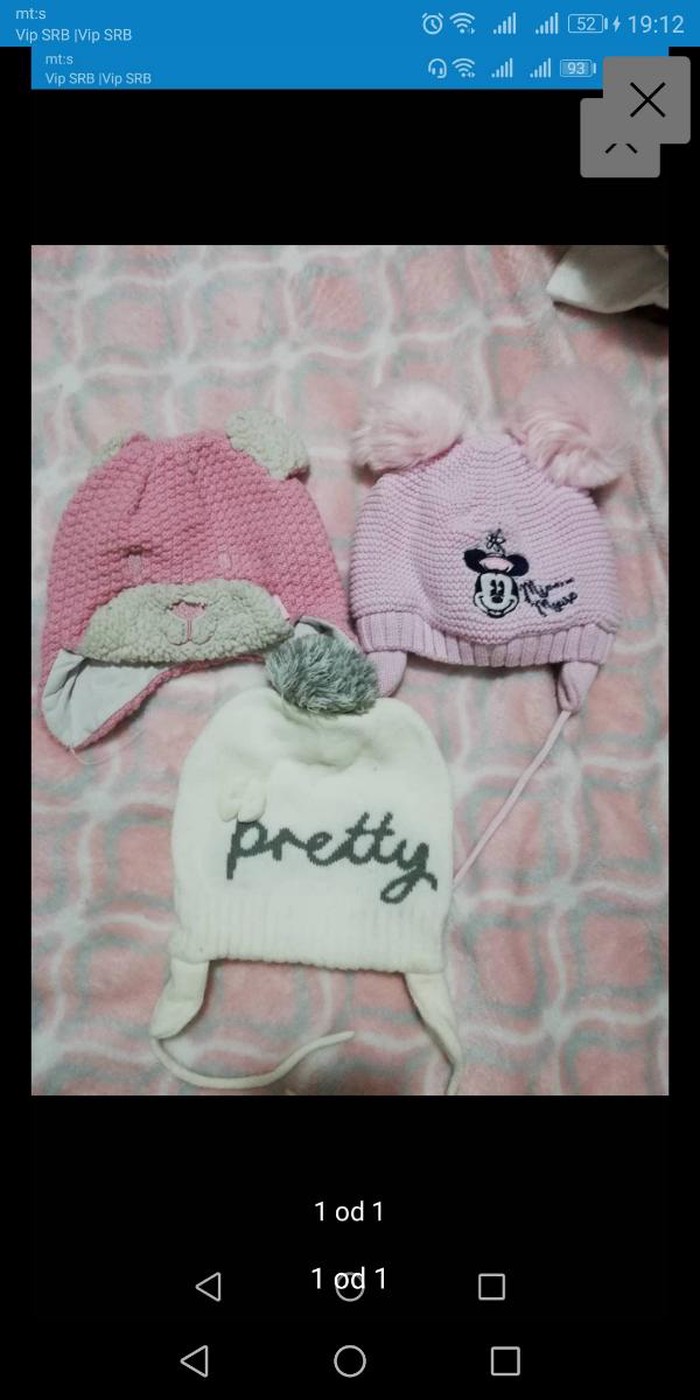The width and height of the screenshot is (700, 1400).
Task: Go to the home screen
Action: [350, 1360]
